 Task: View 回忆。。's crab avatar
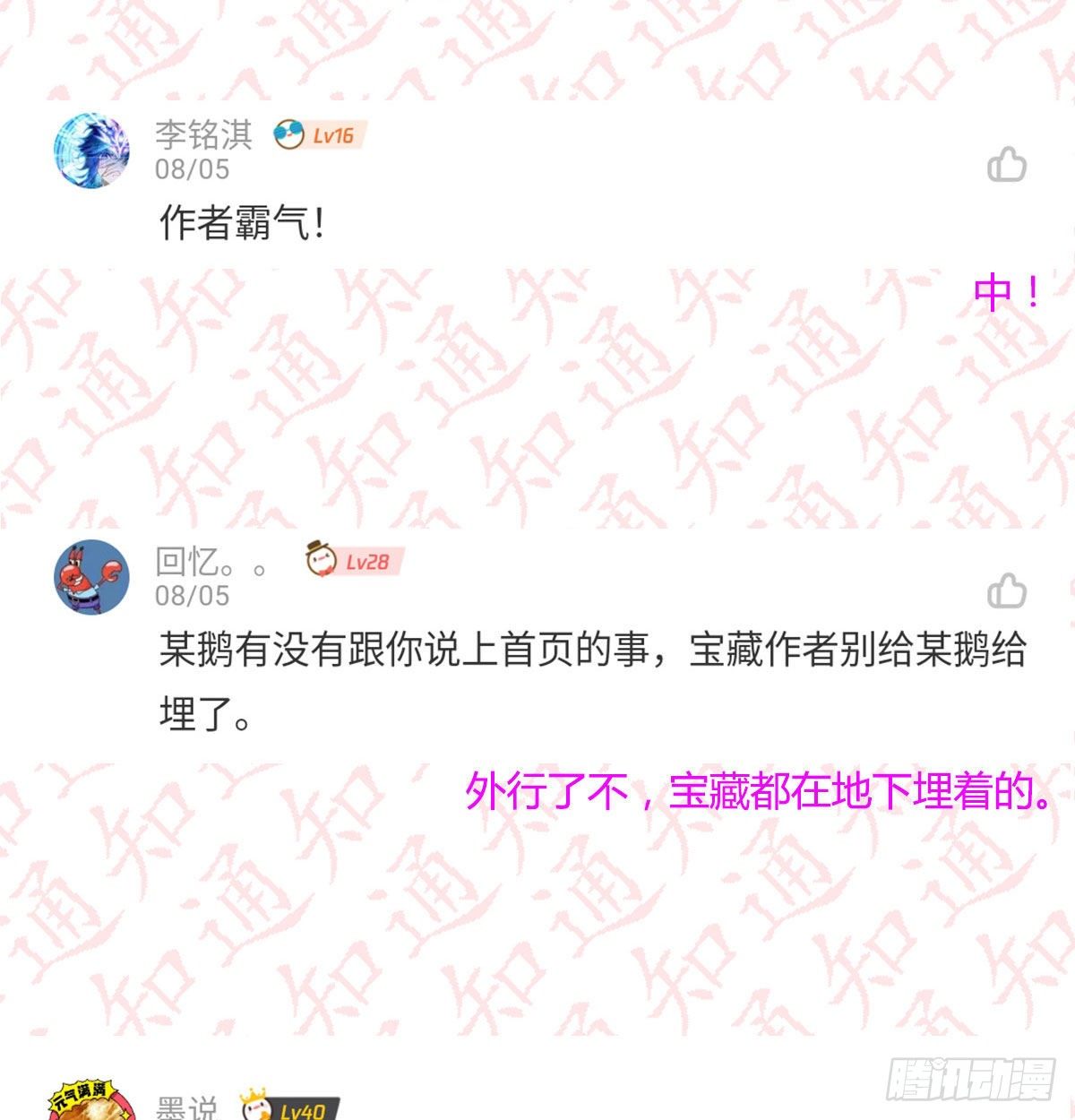[x=90, y=578]
